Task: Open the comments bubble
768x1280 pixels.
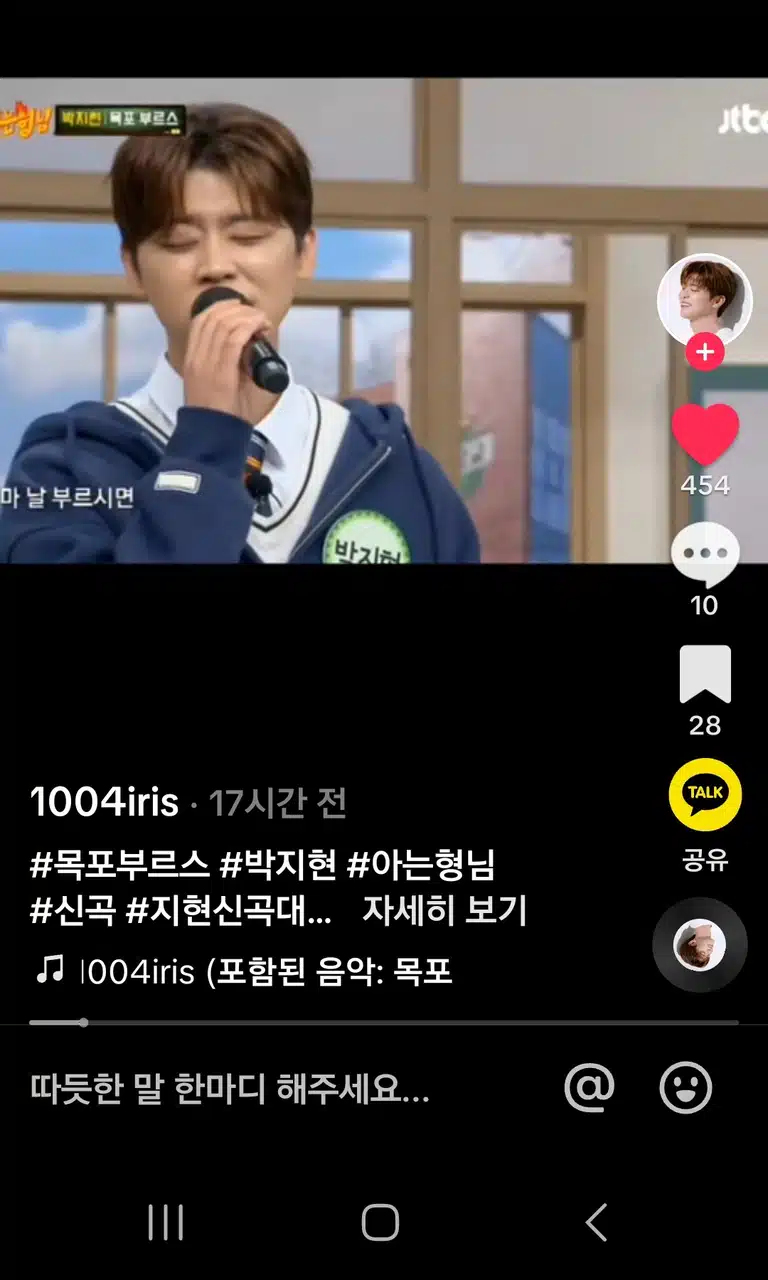Action: click(x=704, y=555)
